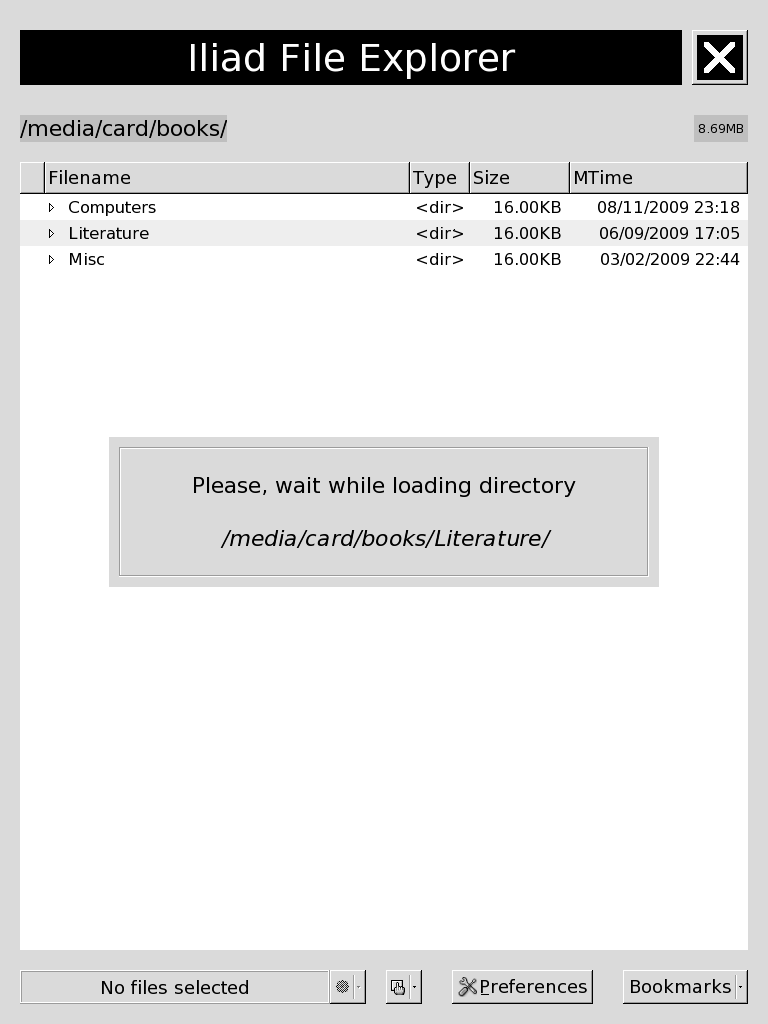768x1024 pixels.
Task: Open the gear actions dropdown
Action: (x=347, y=987)
